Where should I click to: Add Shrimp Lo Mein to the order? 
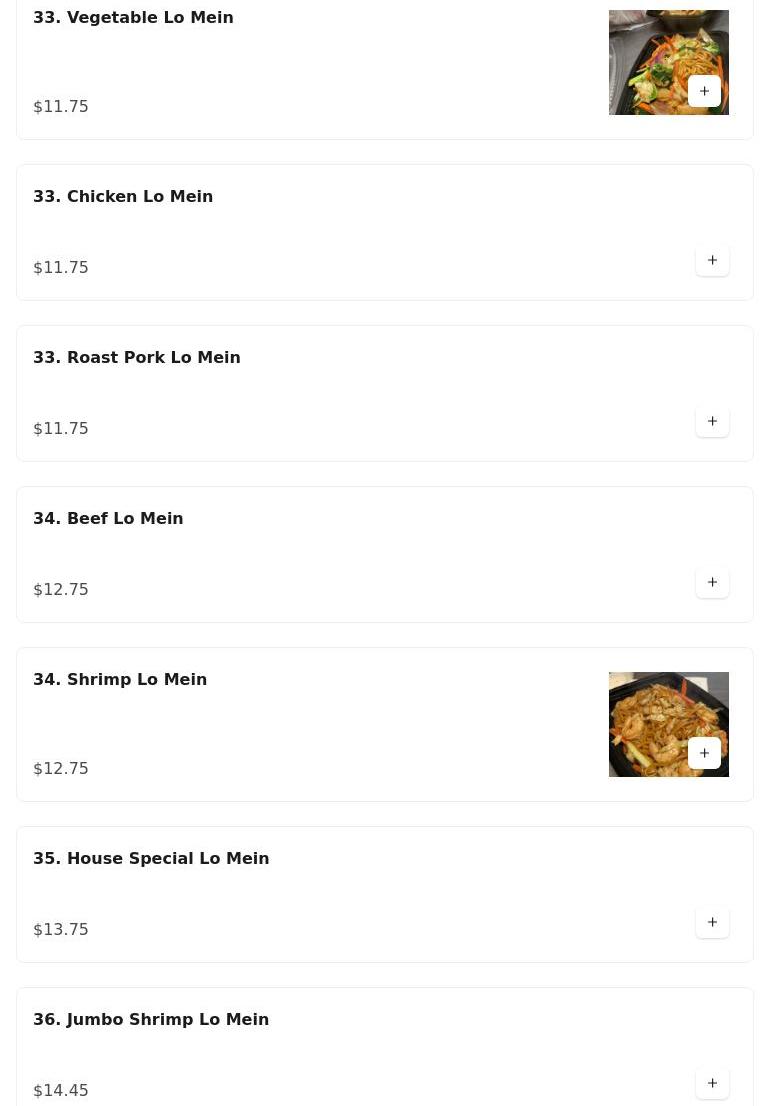click(x=704, y=753)
